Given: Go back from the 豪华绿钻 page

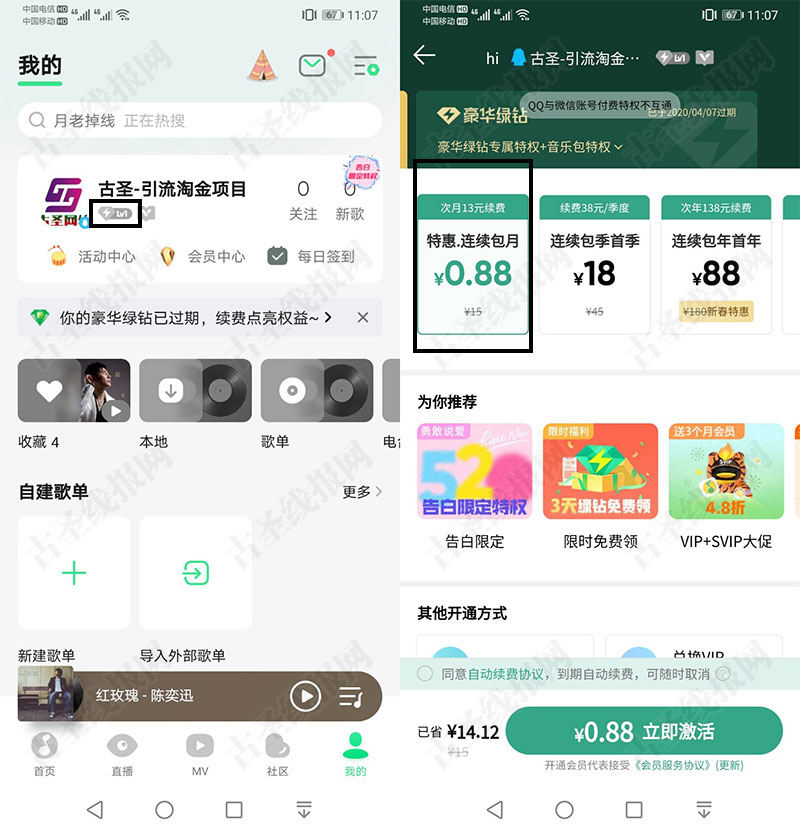Looking at the screenshot, I should click(x=425, y=57).
